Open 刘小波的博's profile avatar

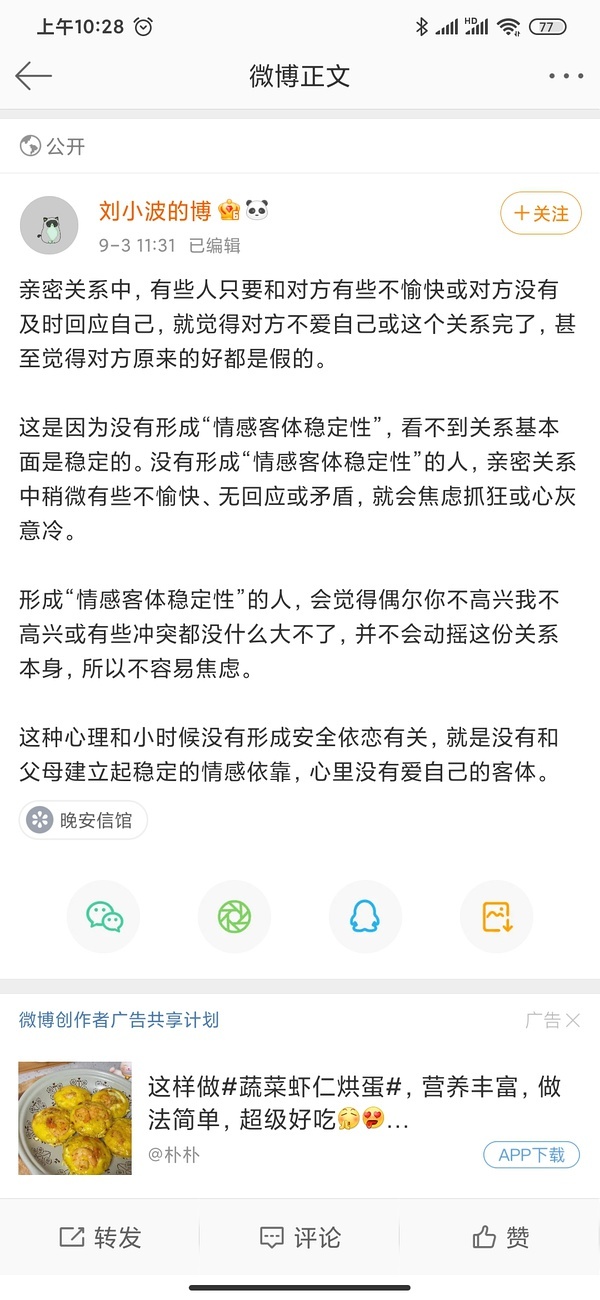[x=49, y=225]
